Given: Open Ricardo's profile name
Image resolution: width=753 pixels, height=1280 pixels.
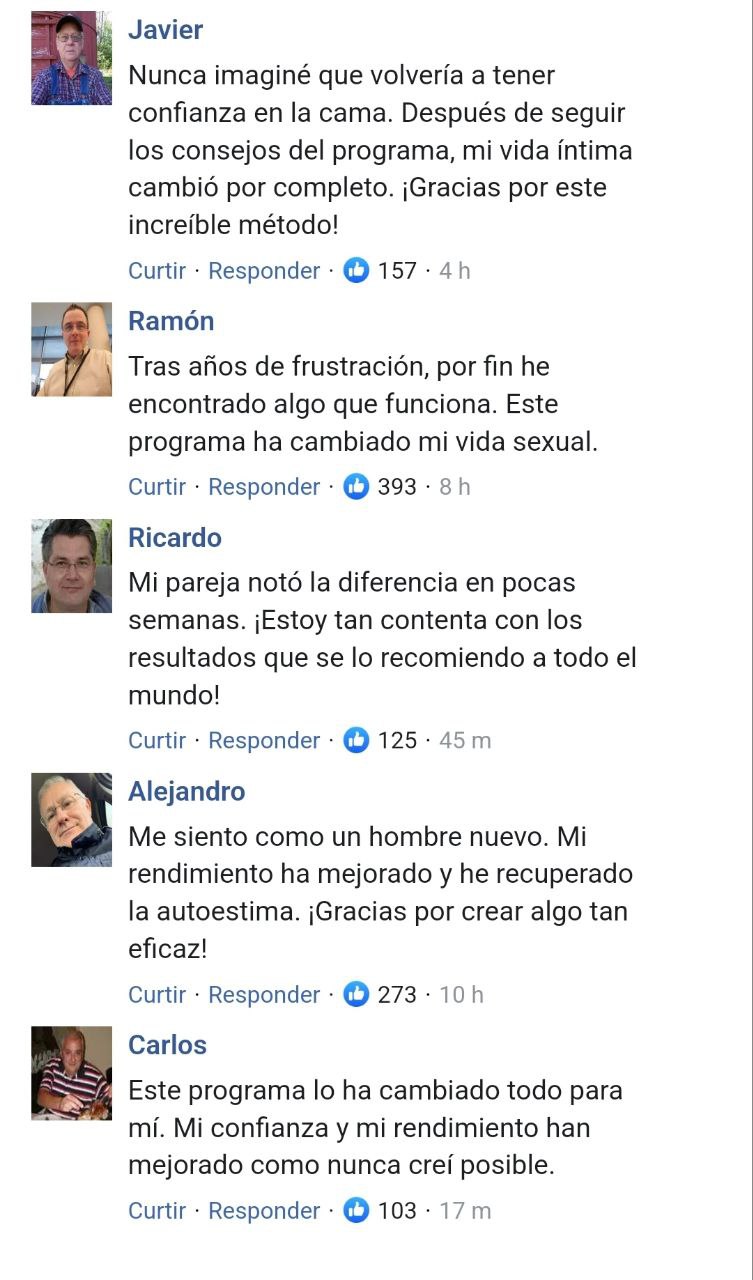Looking at the screenshot, I should pyautogui.click(x=174, y=538).
